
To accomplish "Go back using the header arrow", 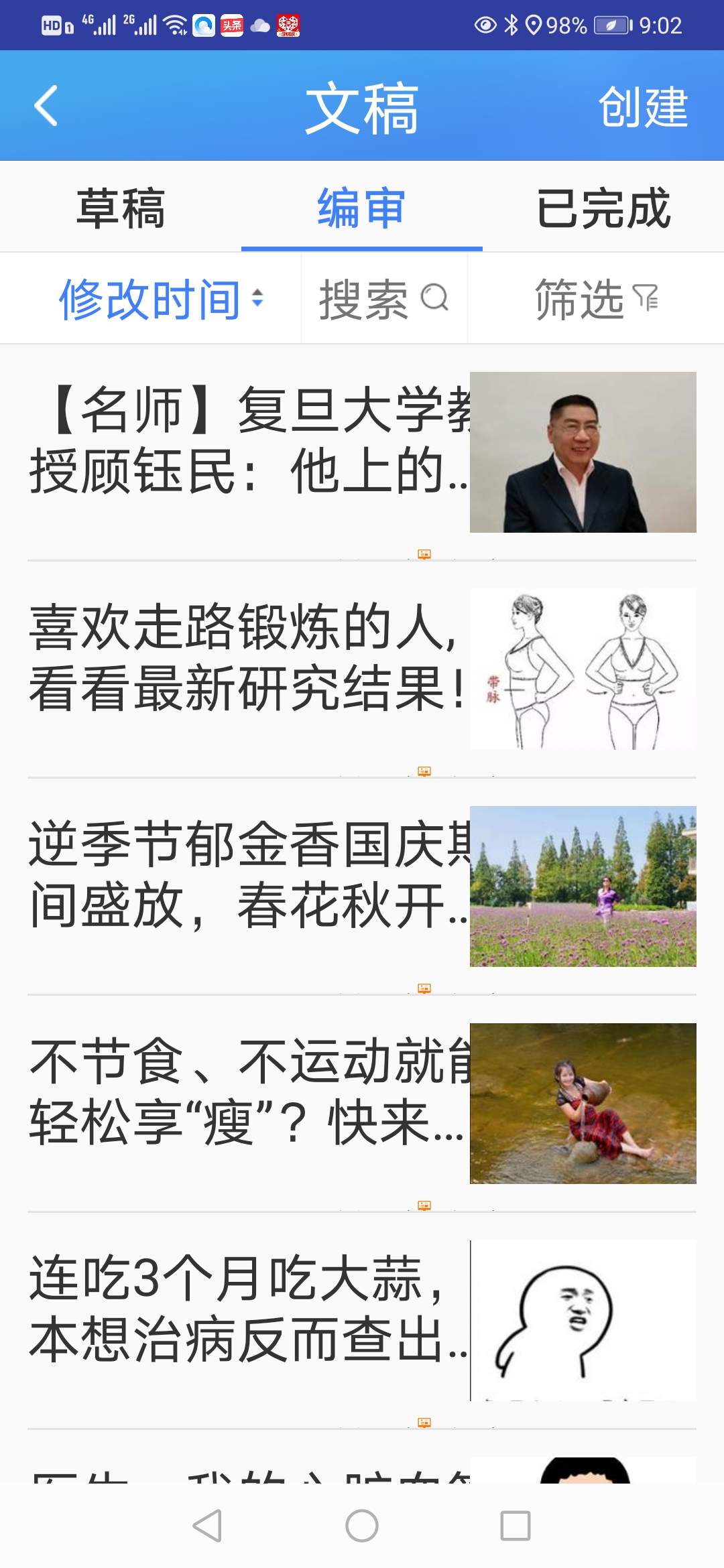I will (46, 106).
